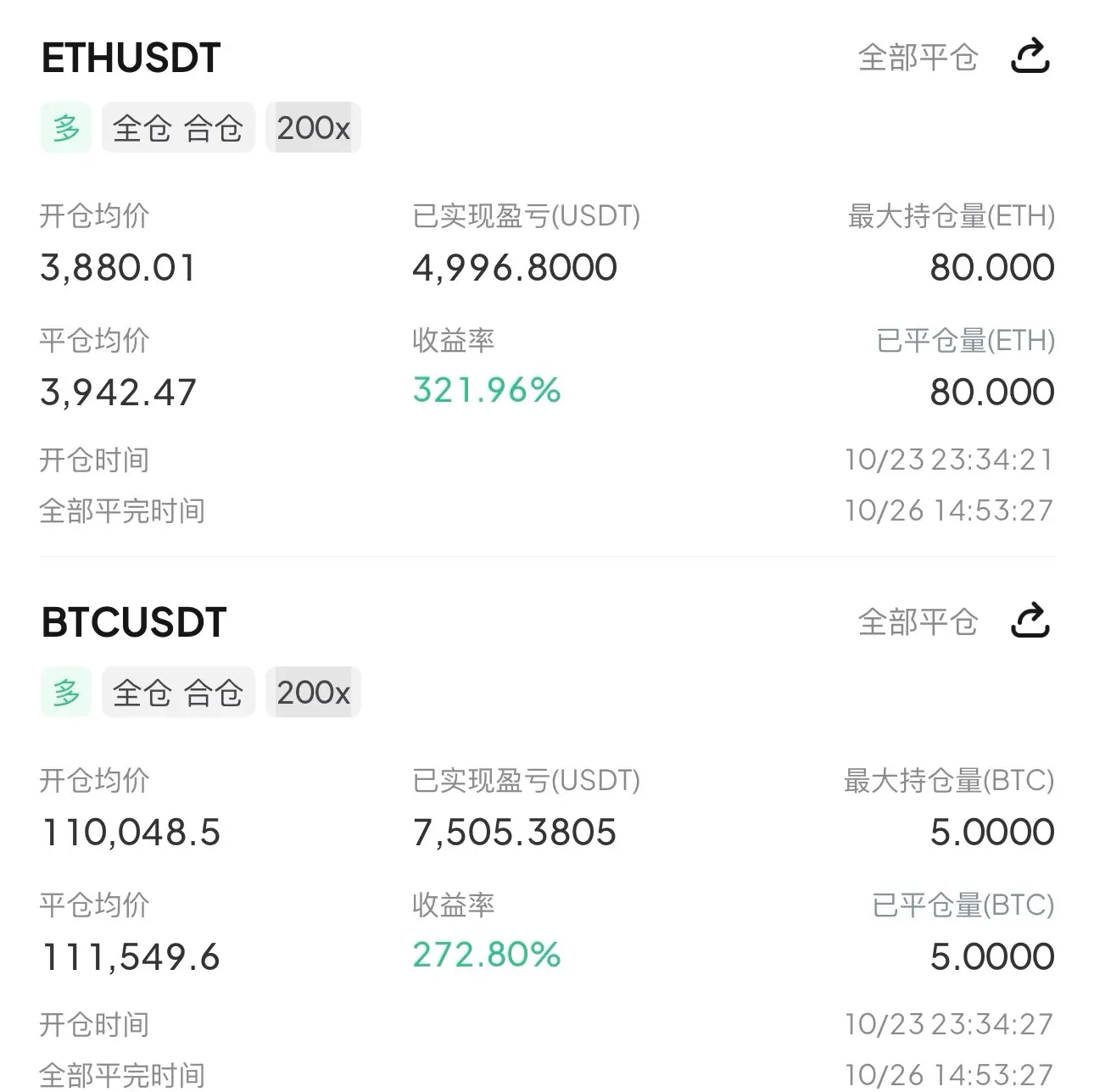Open the ETHUSDT closed position card
The width and height of the screenshot is (1094, 1092).
[x=131, y=58]
